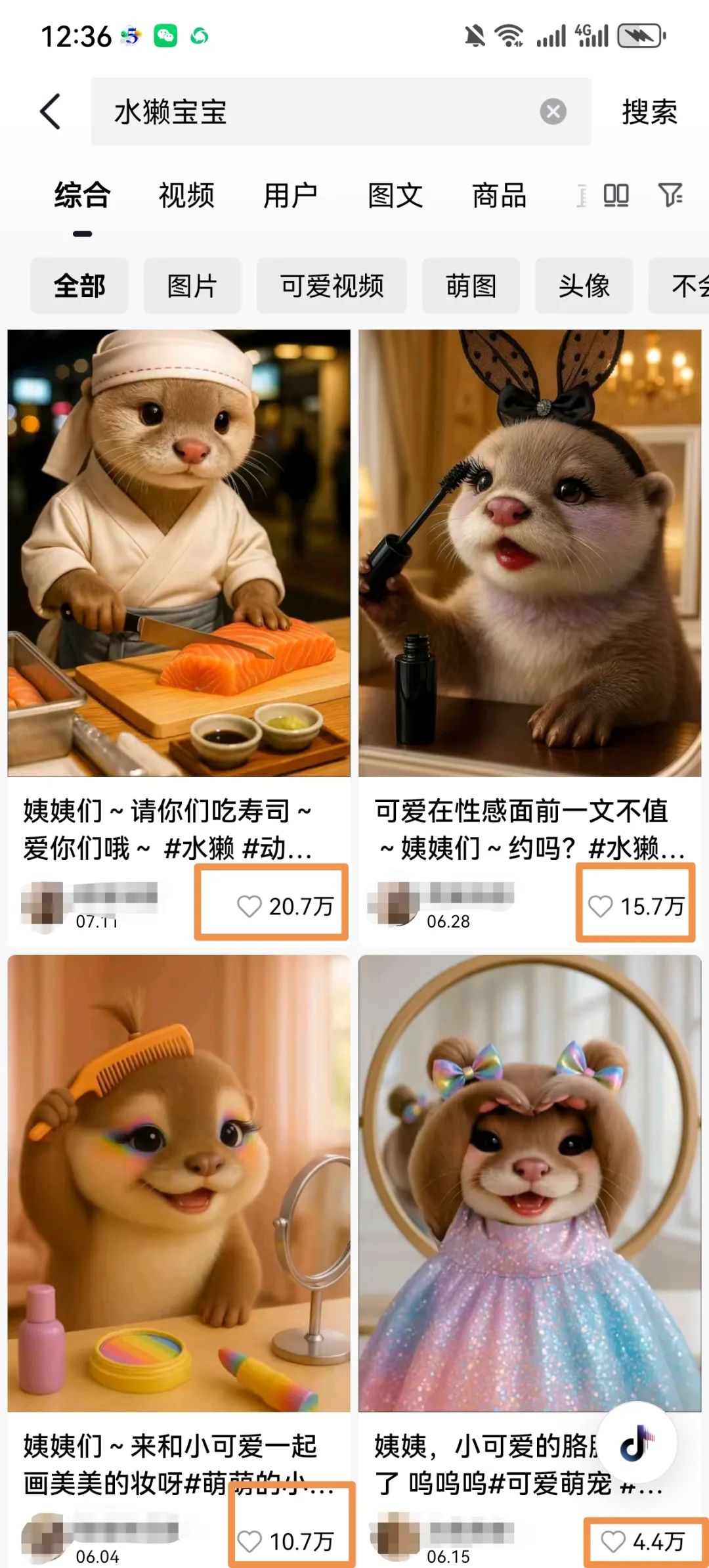Image resolution: width=709 pixels, height=1568 pixels.
Task: Open the otter combing hair makeup post
Action: [x=179, y=1182]
